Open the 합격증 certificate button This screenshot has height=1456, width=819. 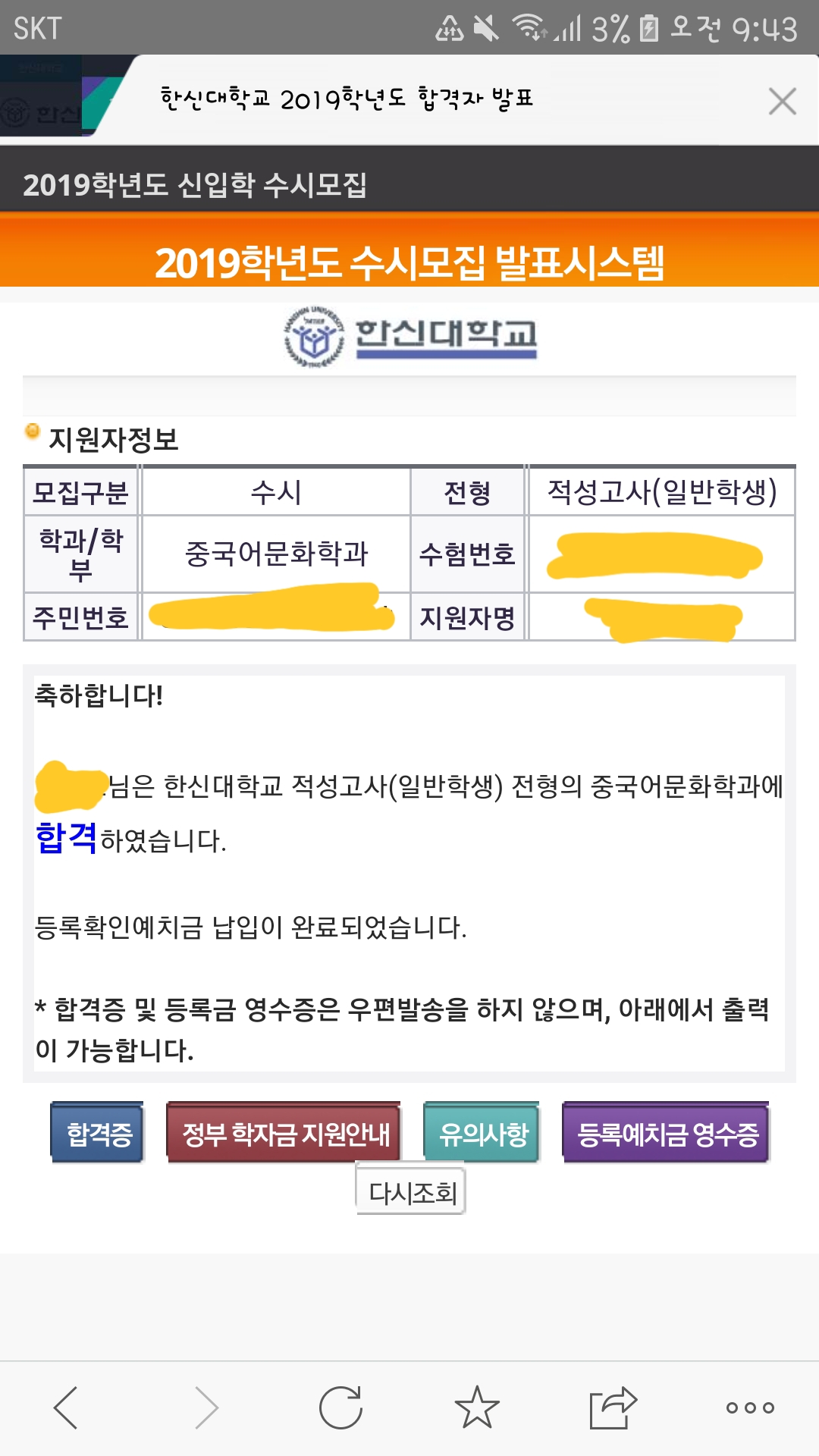pos(98,1134)
